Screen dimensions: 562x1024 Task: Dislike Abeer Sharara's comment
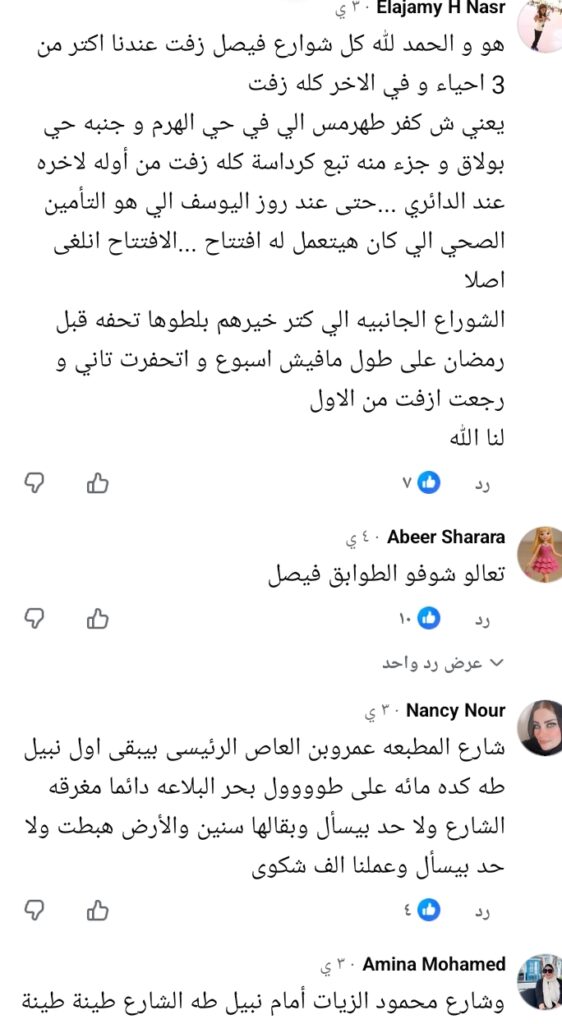coord(34,618)
